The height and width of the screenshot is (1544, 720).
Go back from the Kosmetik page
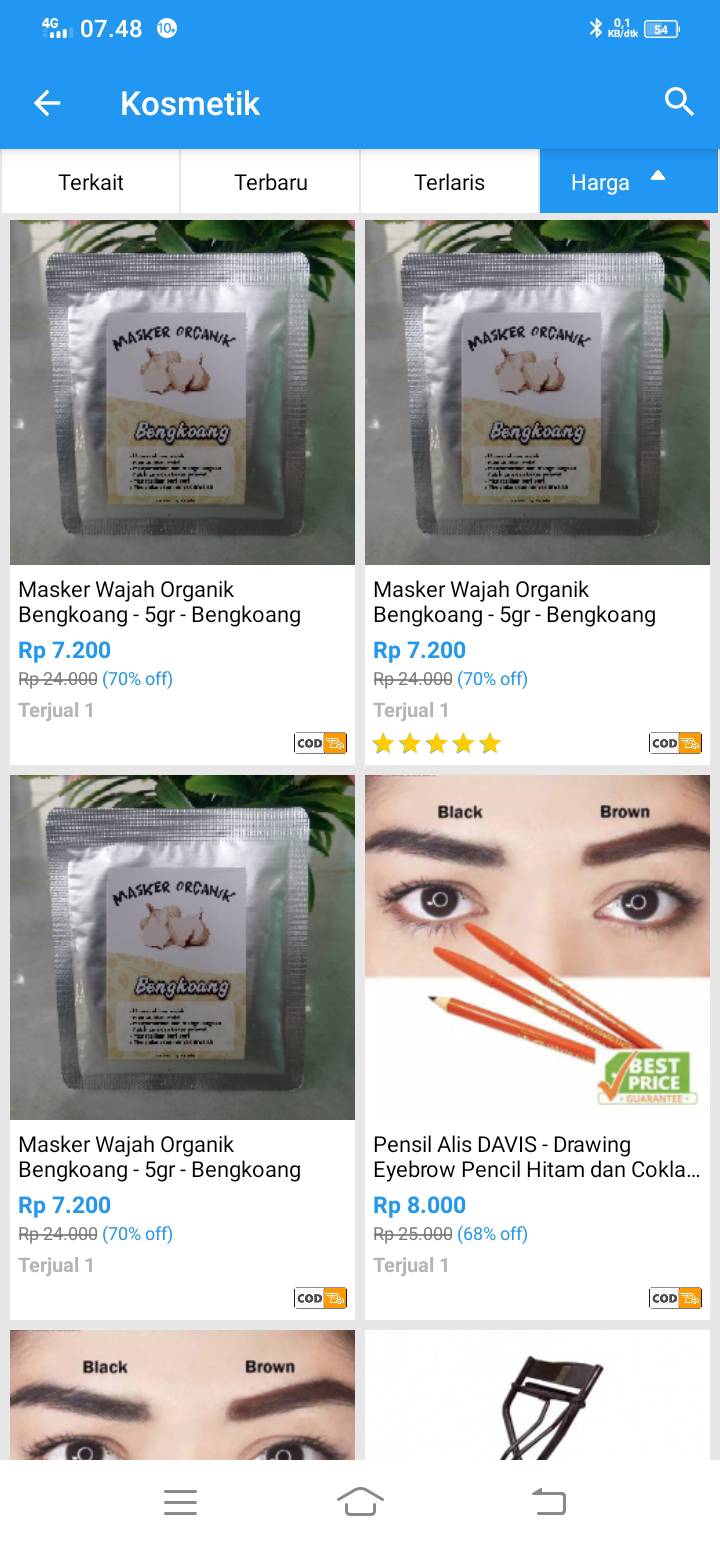point(47,103)
